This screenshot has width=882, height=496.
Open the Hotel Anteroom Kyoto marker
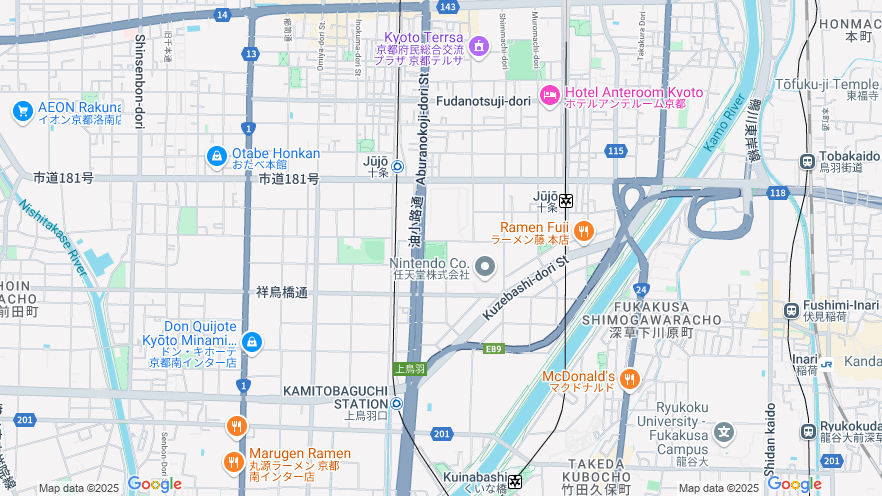pos(549,94)
